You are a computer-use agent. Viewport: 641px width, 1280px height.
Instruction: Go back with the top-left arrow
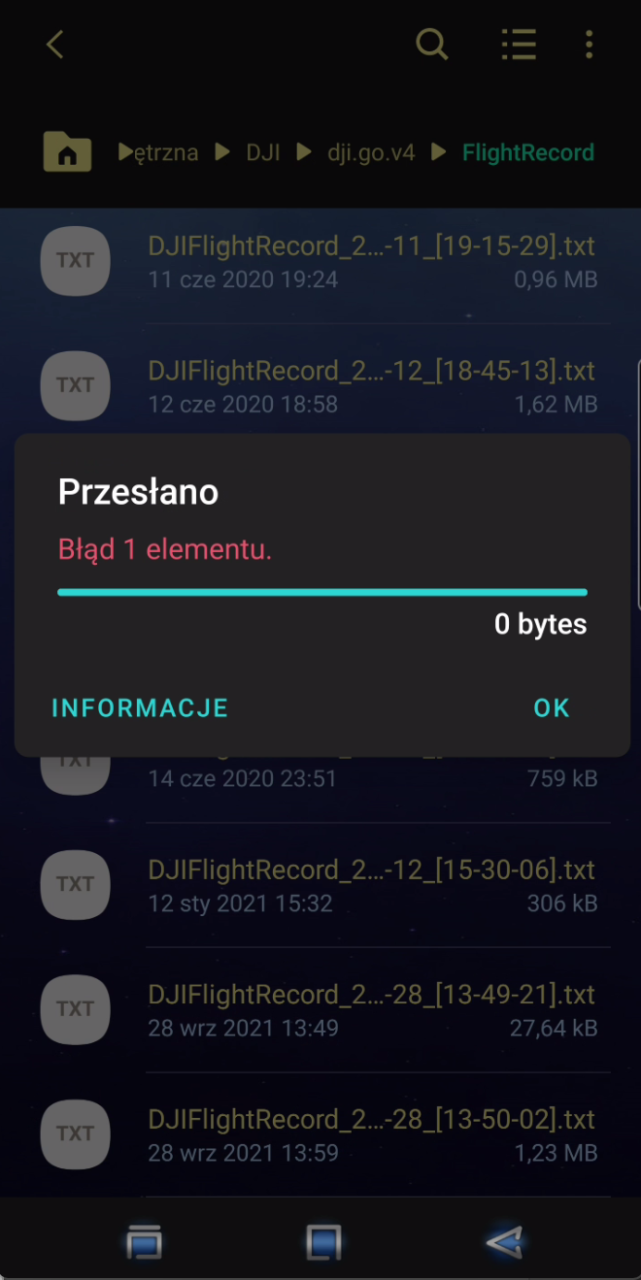55,44
